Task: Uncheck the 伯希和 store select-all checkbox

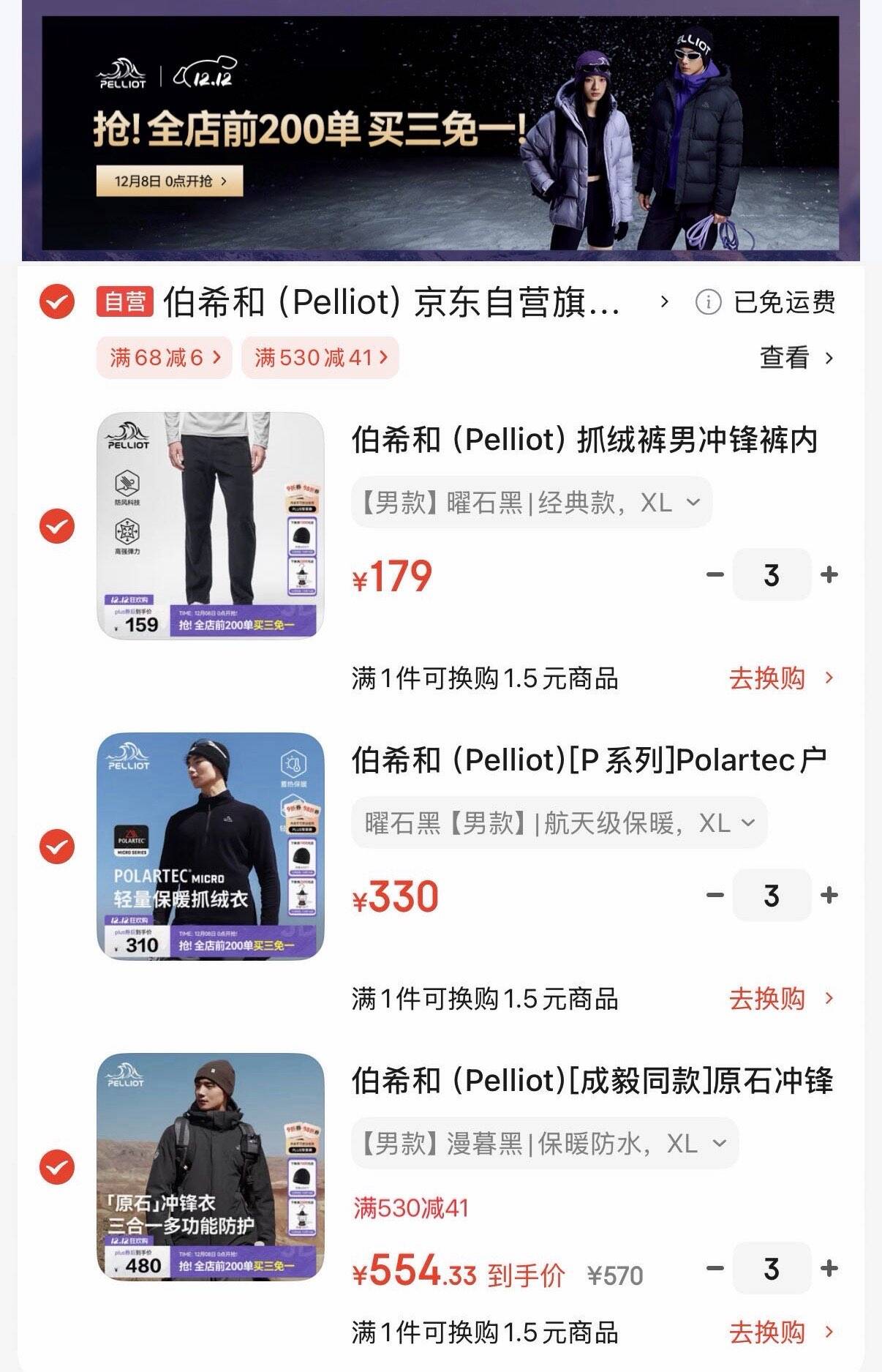Action: pyautogui.click(x=57, y=302)
